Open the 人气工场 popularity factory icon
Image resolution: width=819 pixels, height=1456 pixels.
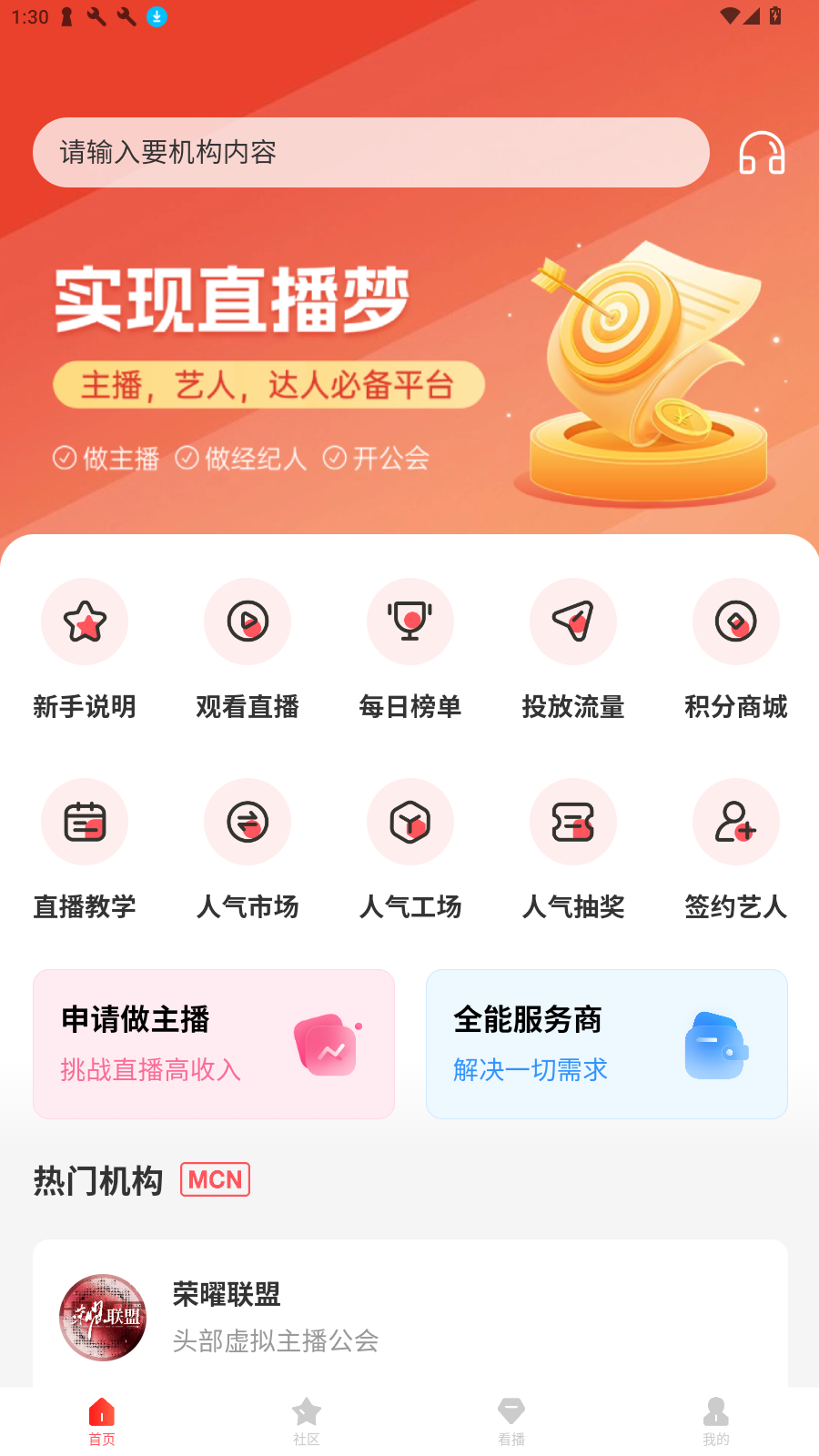coord(409,821)
